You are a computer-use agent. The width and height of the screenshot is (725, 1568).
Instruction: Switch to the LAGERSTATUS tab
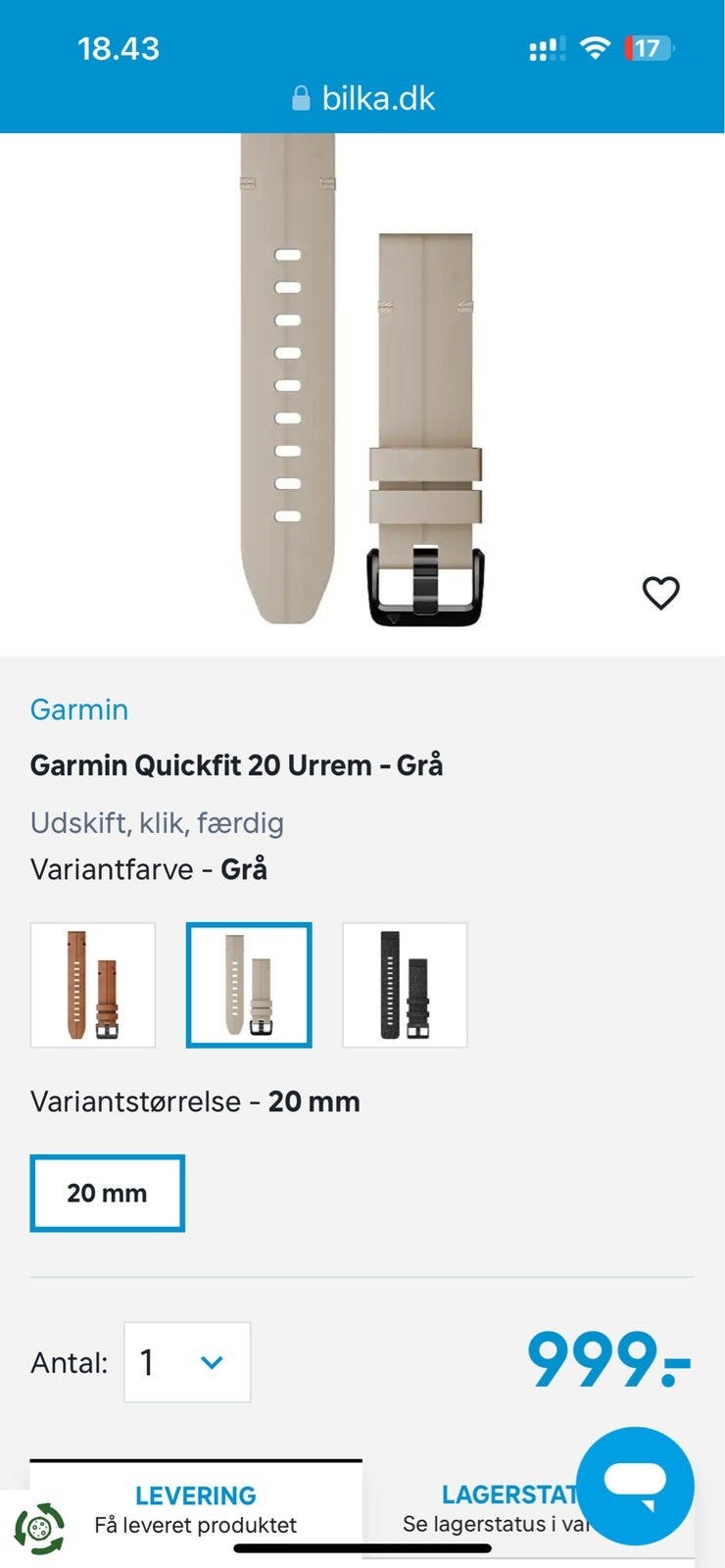509,1495
